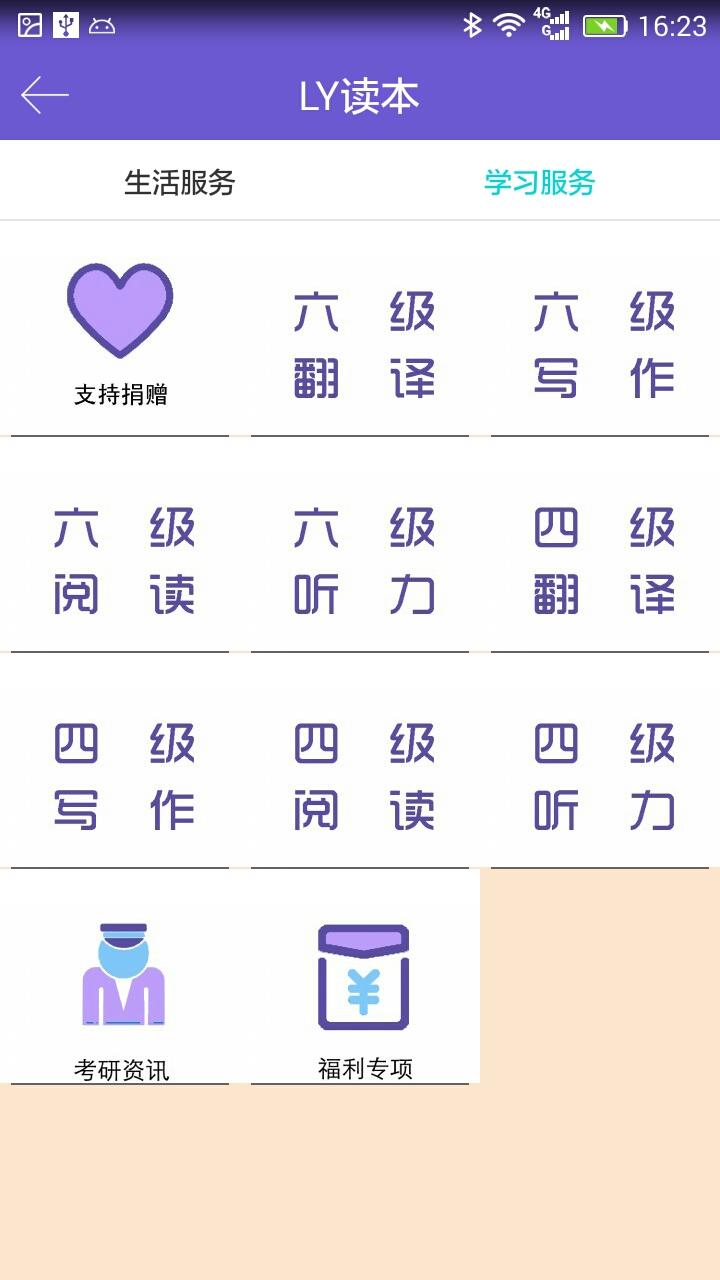Switch to the 生活服务 tab
Viewport: 720px width, 1280px height.
[180, 183]
